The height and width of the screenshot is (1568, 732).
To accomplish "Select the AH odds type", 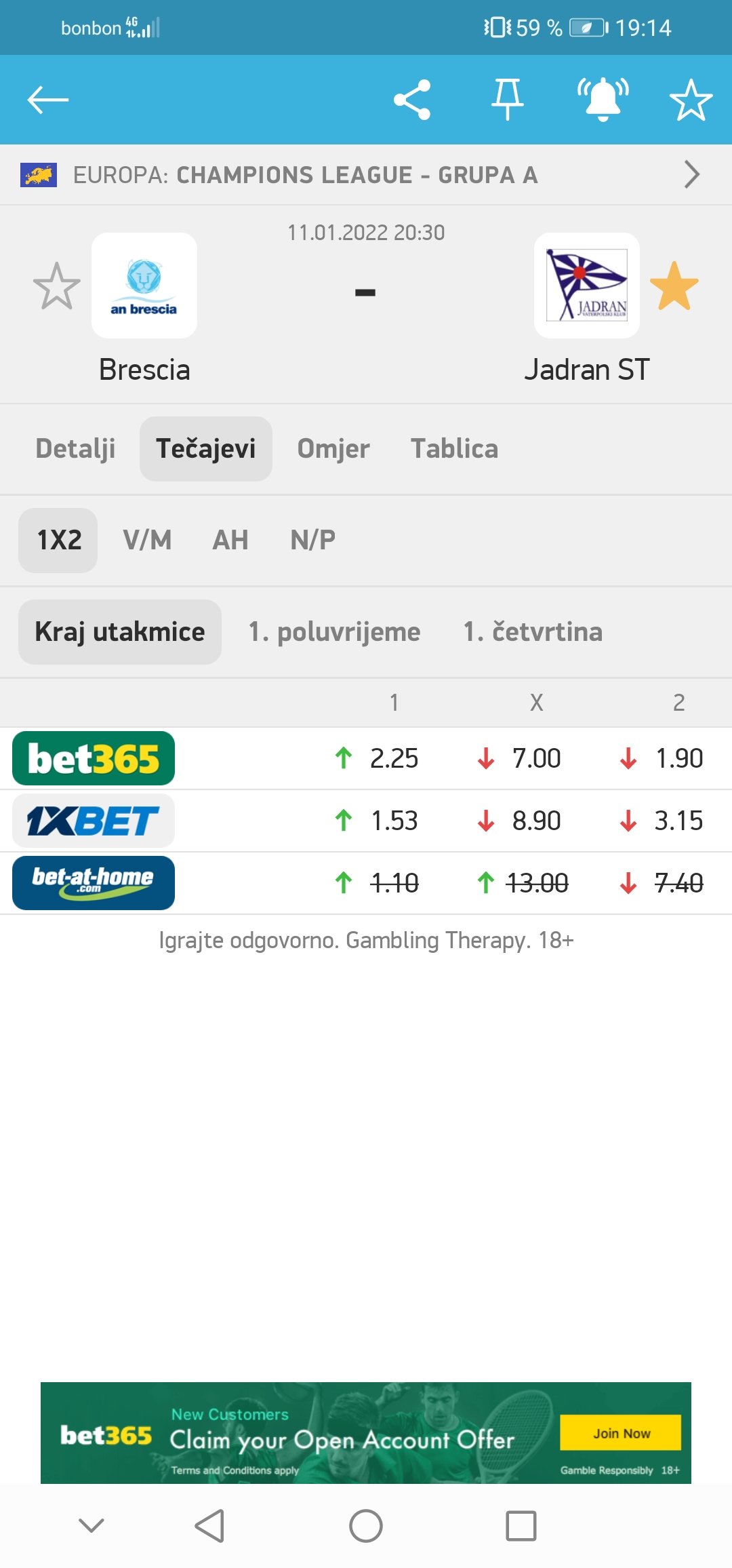I will pos(230,541).
